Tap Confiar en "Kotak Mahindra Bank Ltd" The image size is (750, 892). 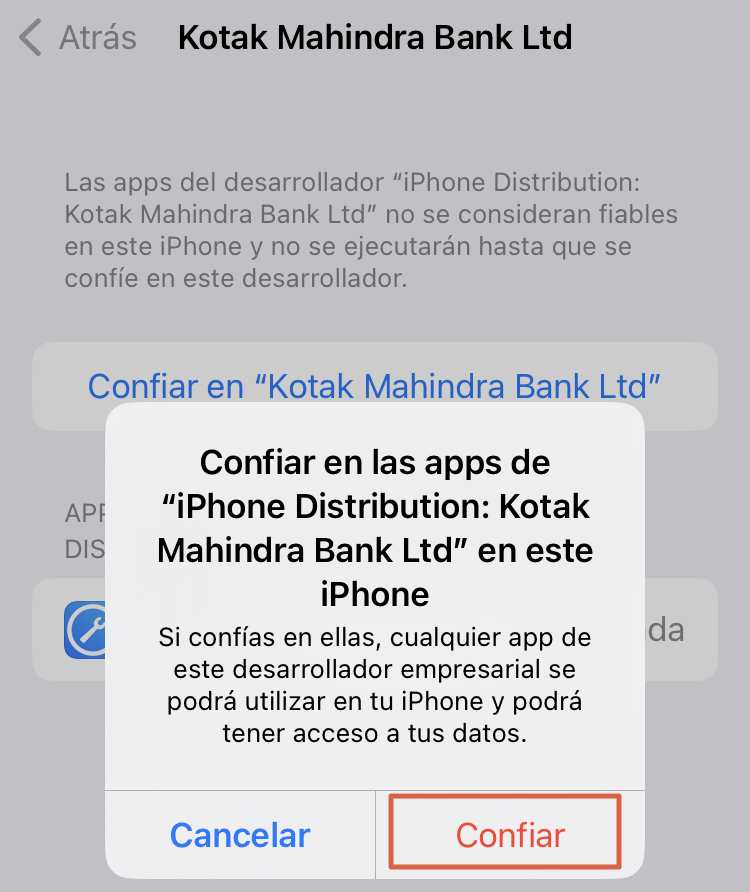375,385
